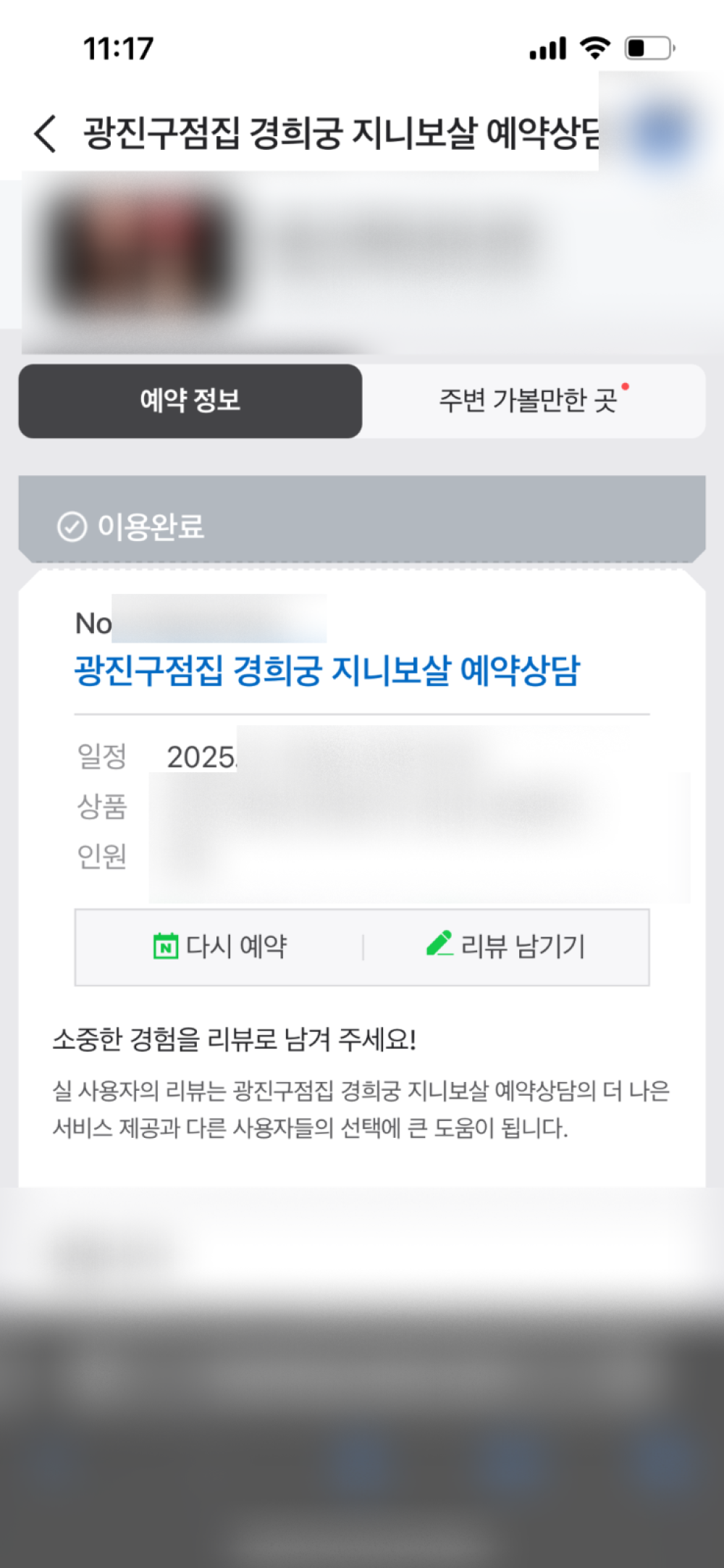
Task: Open 광진구점집 경희궁 지니보살 예약상담 link
Action: (327, 671)
